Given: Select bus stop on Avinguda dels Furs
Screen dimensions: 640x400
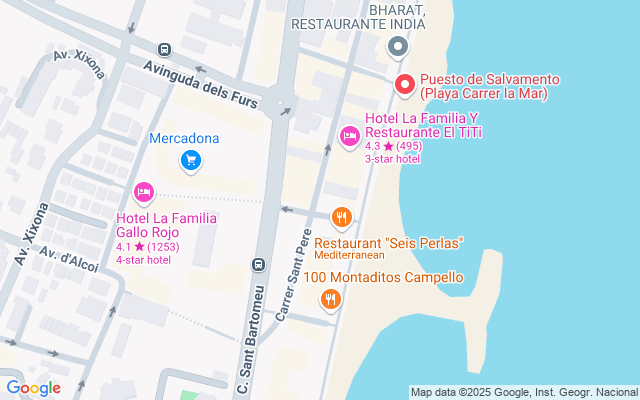Looking at the screenshot, I should tap(164, 49).
